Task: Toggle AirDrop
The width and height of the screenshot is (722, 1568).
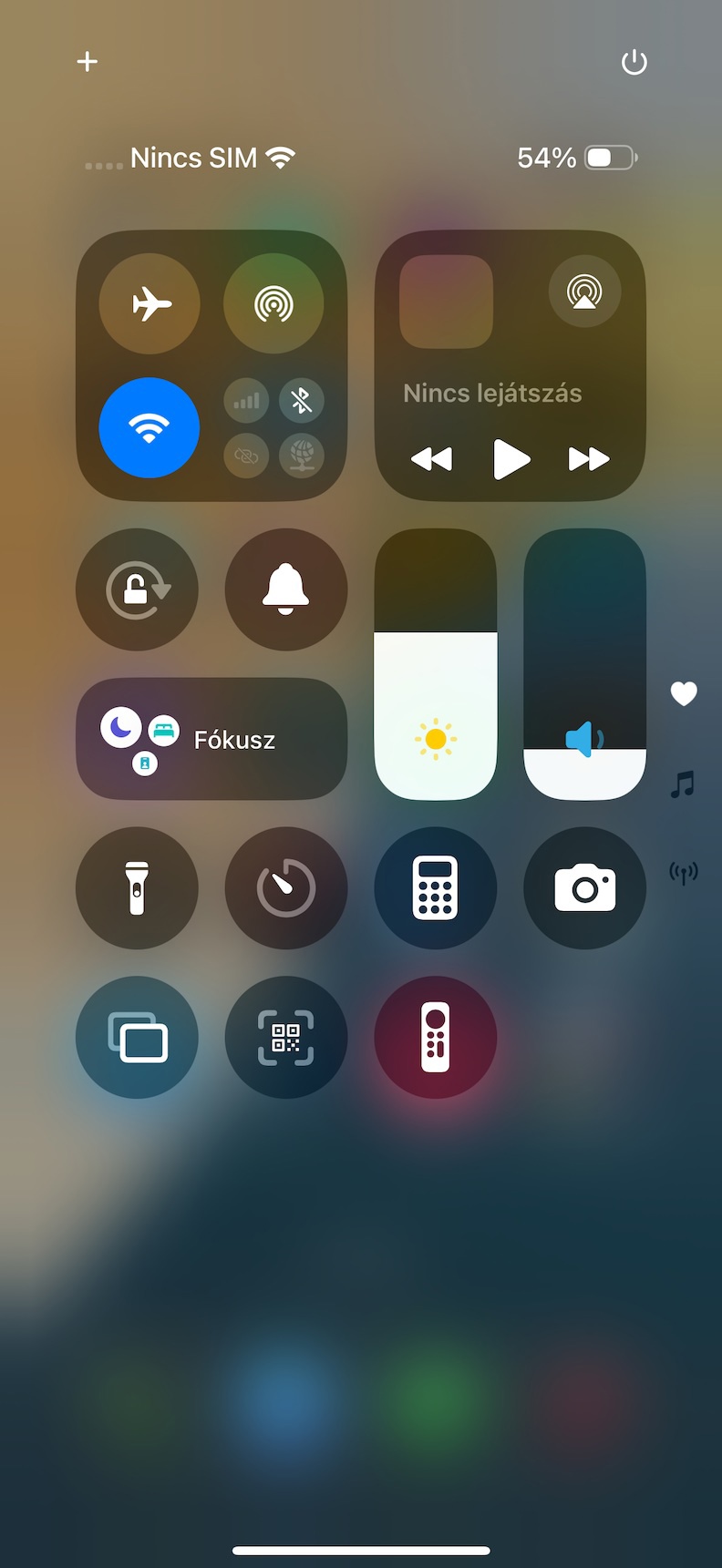Action: coord(273,303)
